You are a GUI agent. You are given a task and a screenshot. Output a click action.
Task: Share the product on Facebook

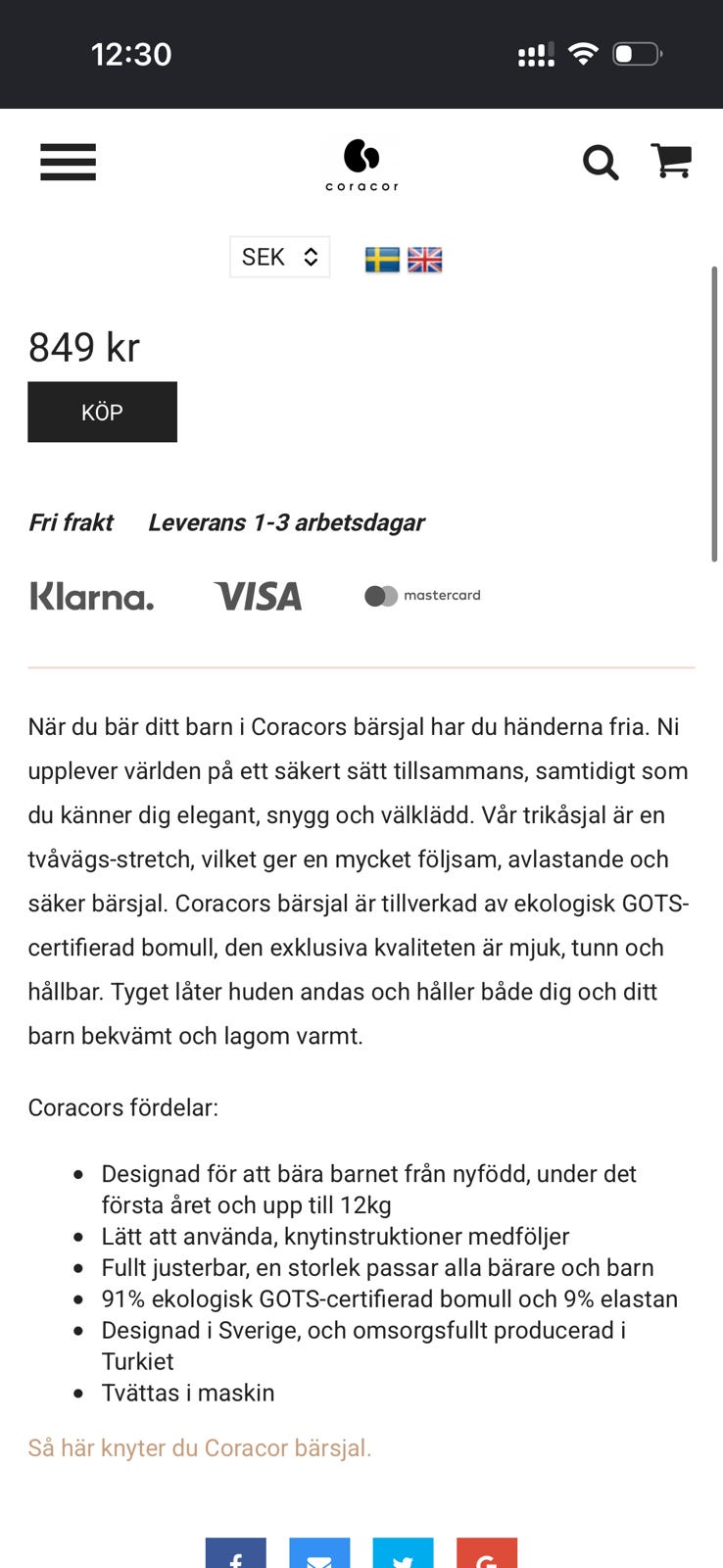(235, 1553)
